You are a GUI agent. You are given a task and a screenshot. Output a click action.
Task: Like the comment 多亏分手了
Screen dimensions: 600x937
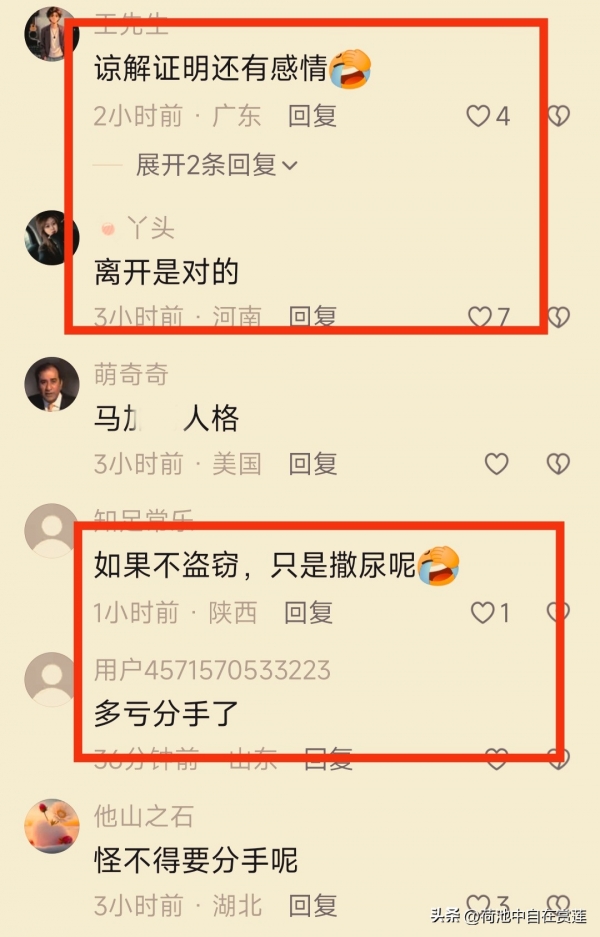(x=496, y=759)
